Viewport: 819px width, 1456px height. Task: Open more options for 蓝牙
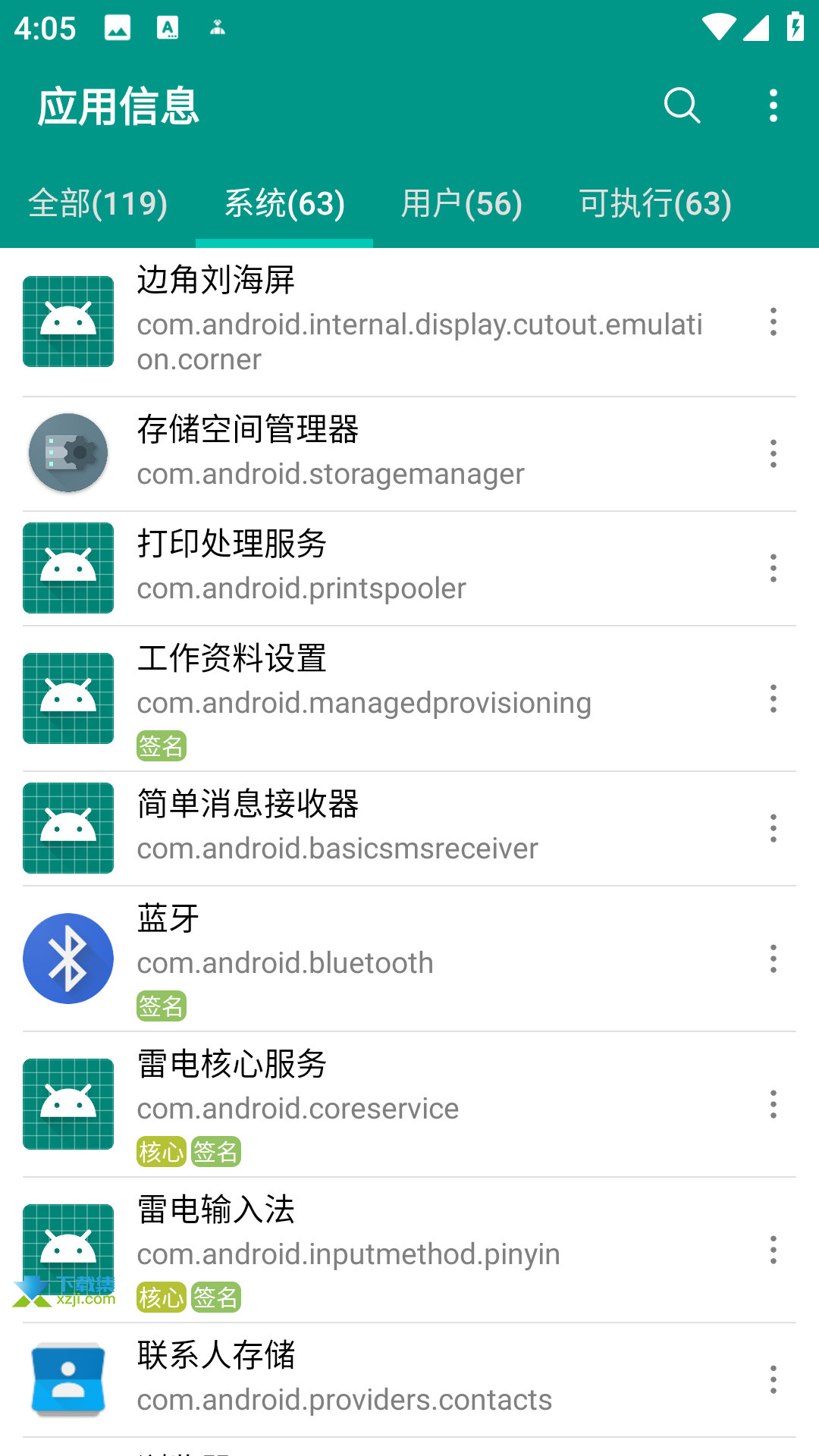[773, 959]
